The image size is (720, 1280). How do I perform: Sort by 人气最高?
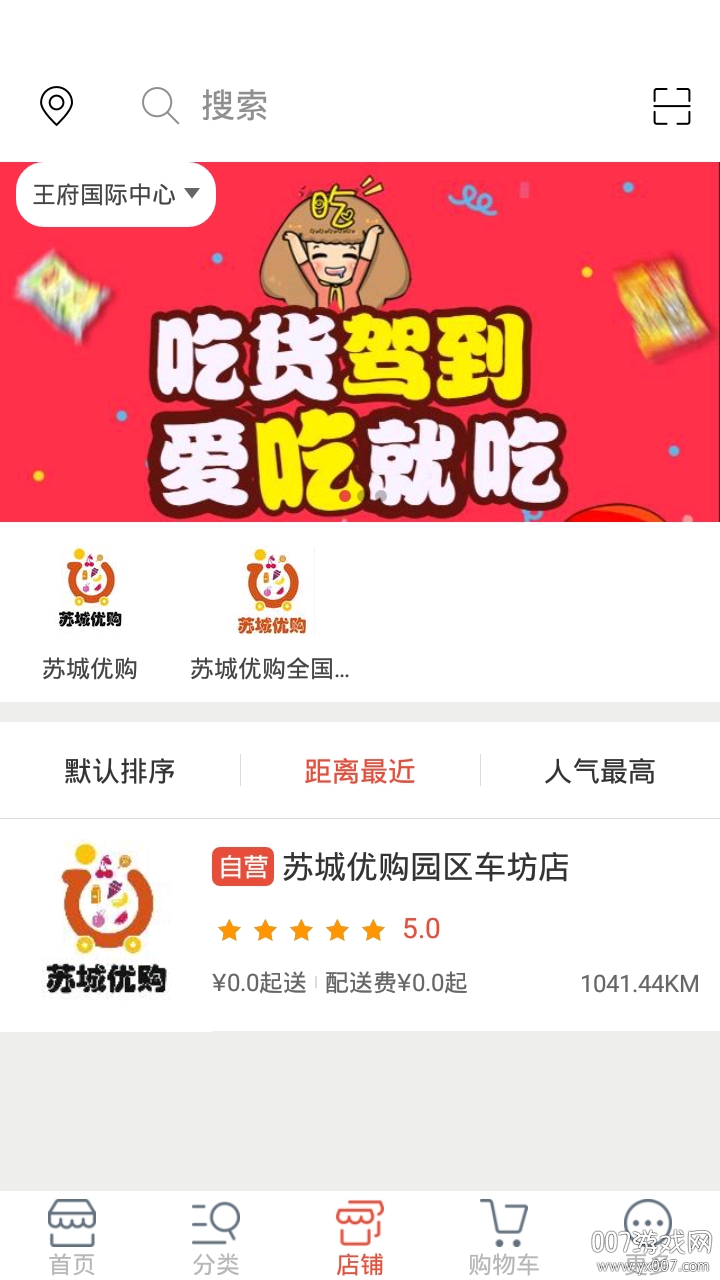(x=600, y=771)
